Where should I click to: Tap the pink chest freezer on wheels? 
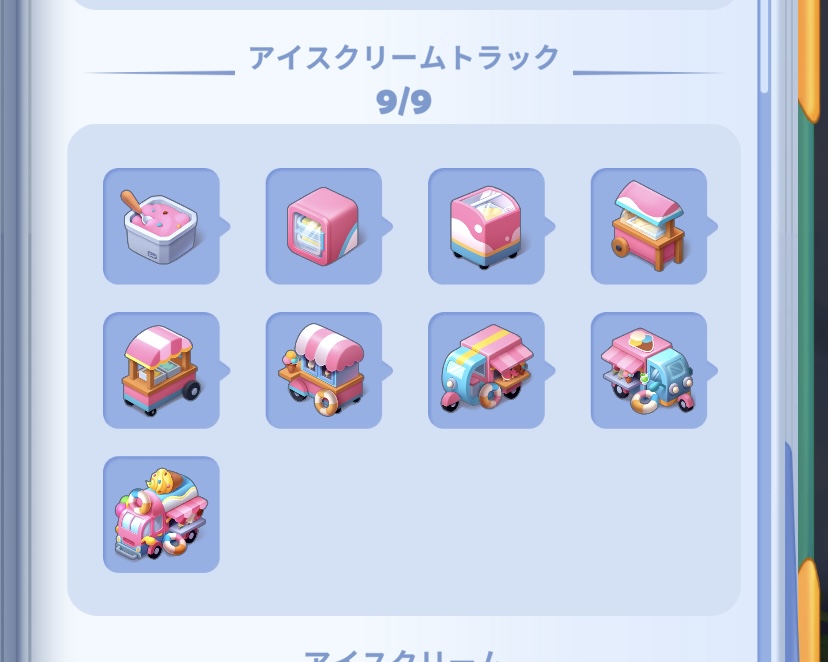pyautogui.click(x=486, y=226)
